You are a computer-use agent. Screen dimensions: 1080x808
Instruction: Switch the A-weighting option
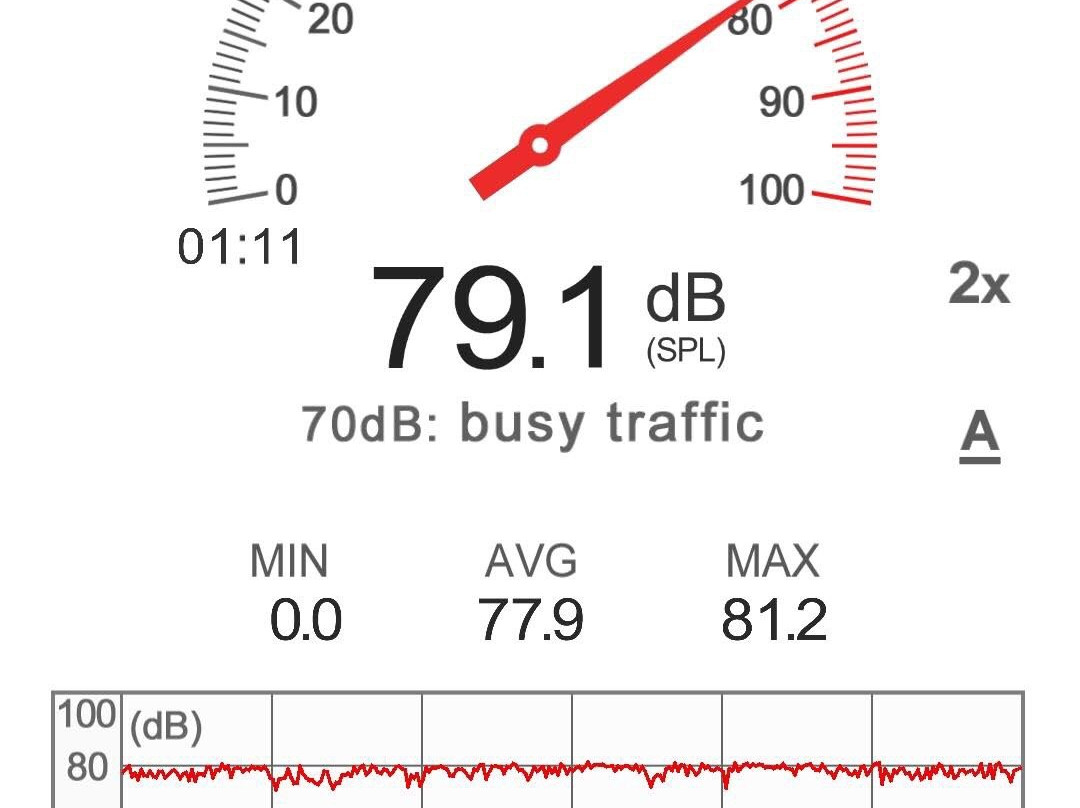(x=980, y=435)
